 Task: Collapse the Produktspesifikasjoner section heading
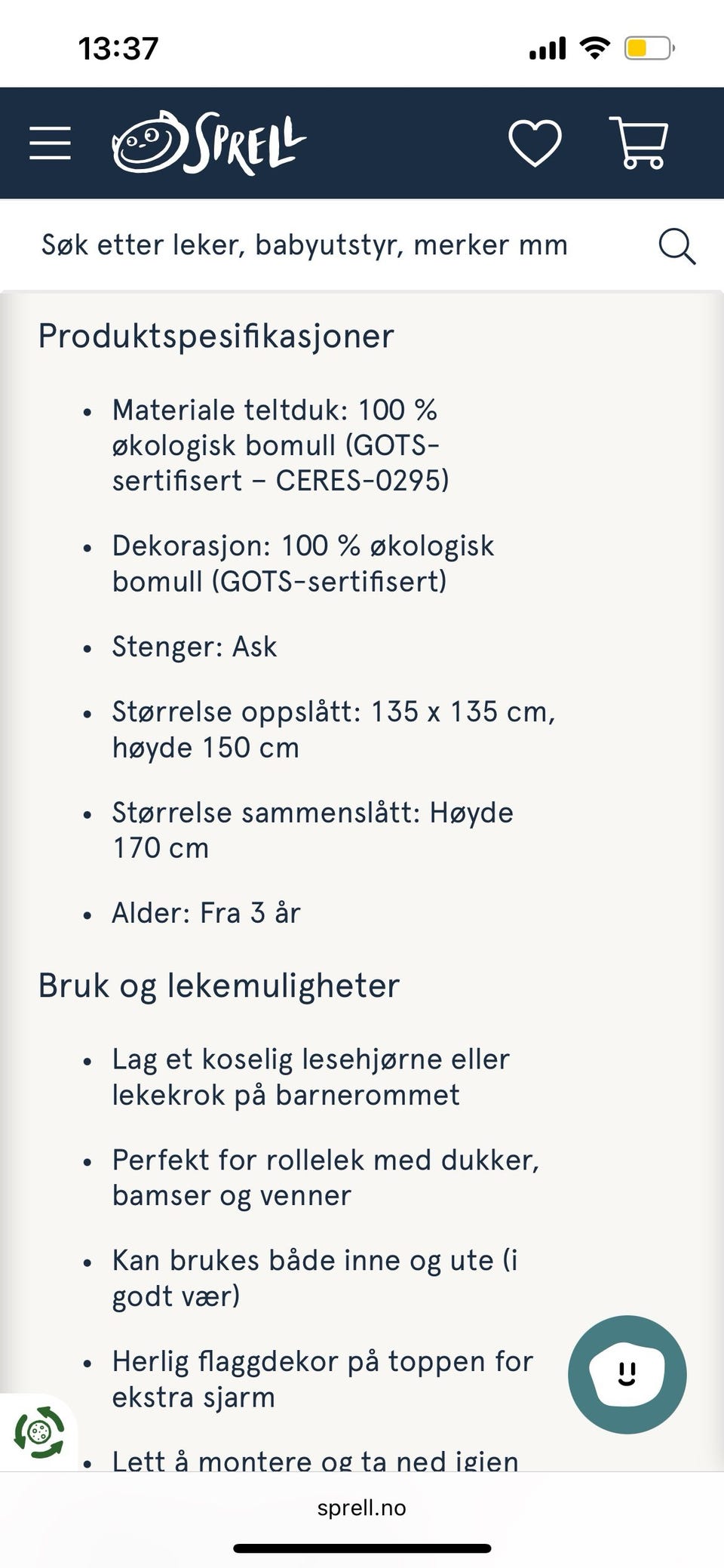pyautogui.click(x=216, y=336)
